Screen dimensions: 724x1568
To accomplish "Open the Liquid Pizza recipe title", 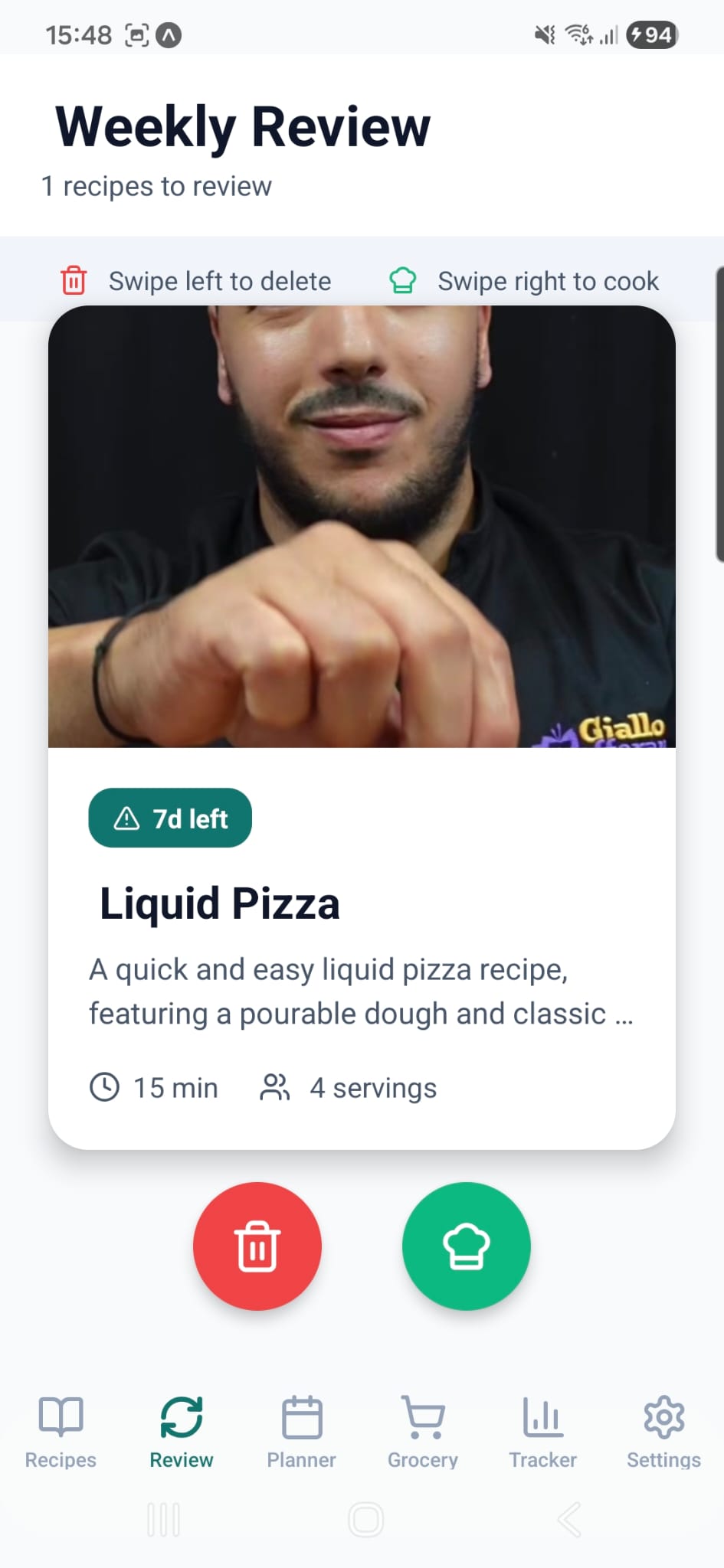I will [218, 903].
